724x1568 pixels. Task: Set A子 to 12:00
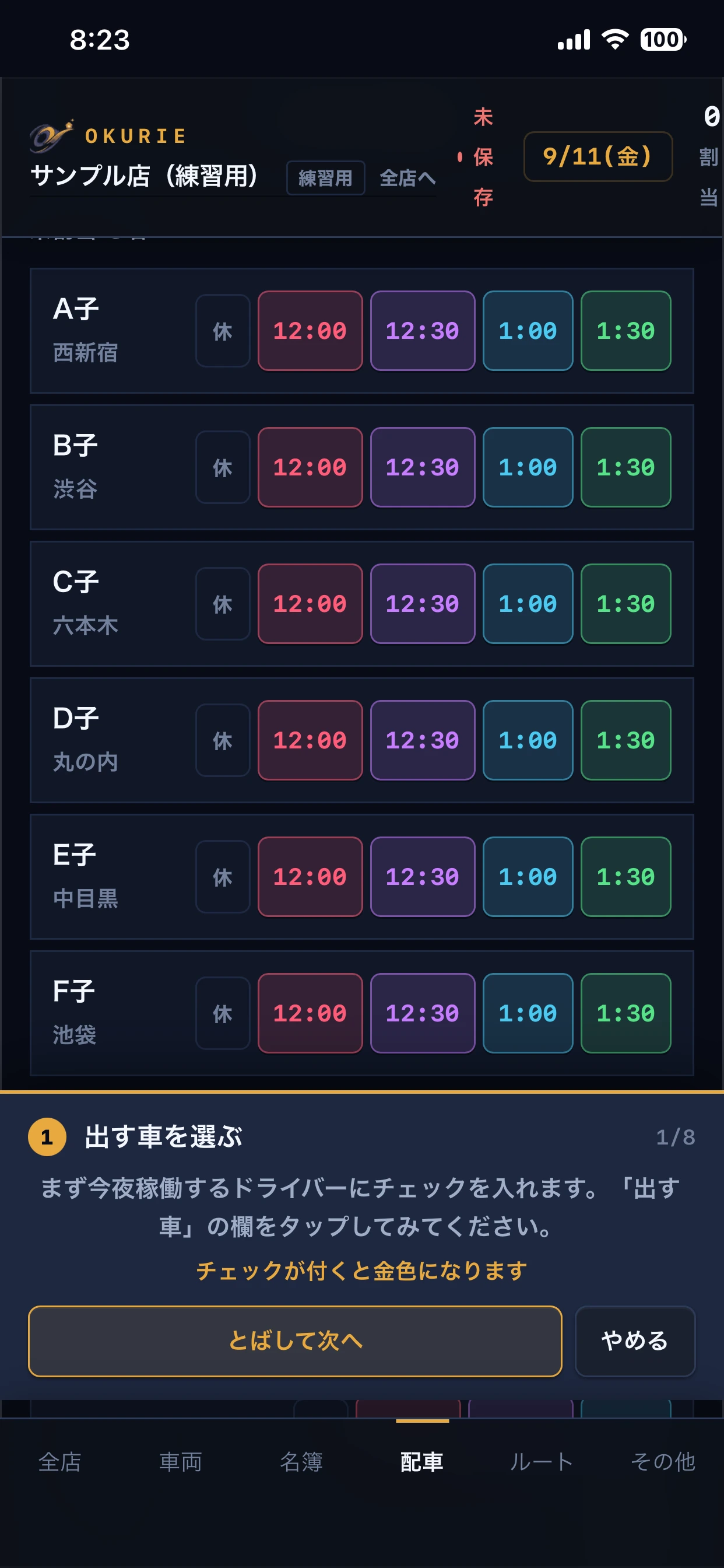click(310, 331)
